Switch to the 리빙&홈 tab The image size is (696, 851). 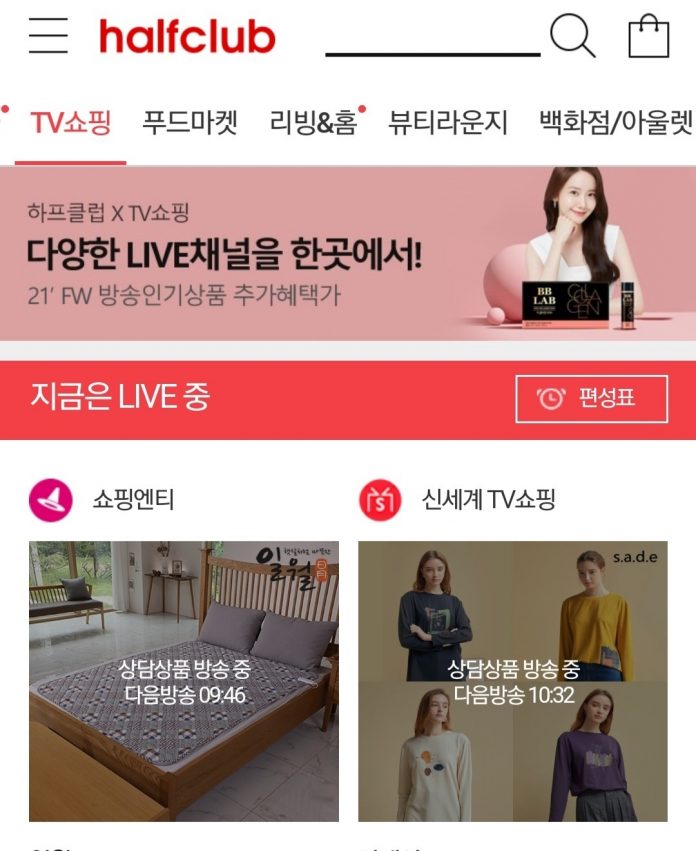(313, 123)
